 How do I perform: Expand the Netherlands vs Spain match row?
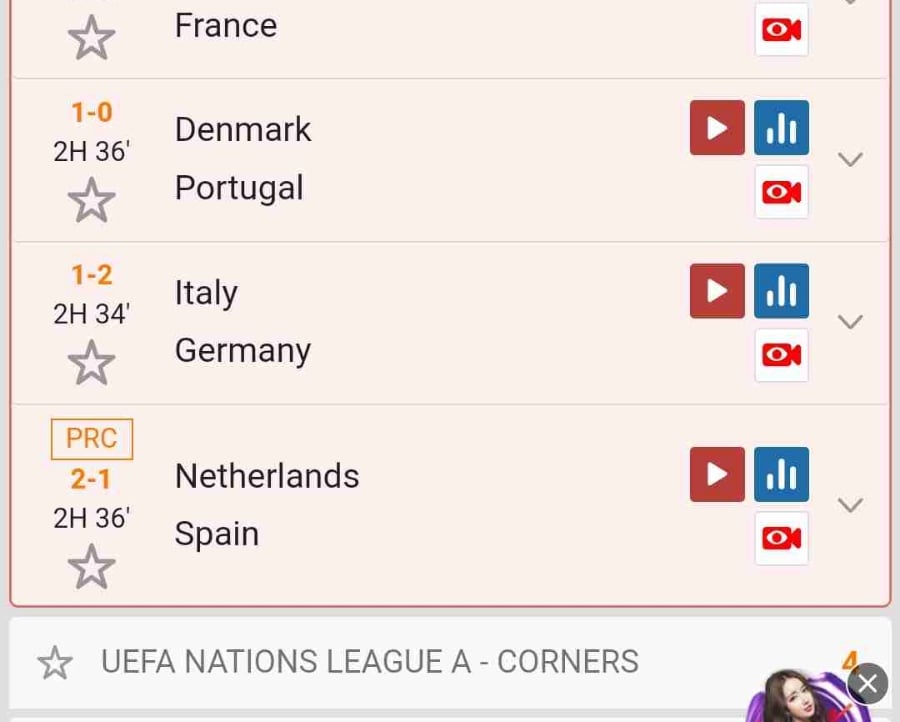coord(850,505)
